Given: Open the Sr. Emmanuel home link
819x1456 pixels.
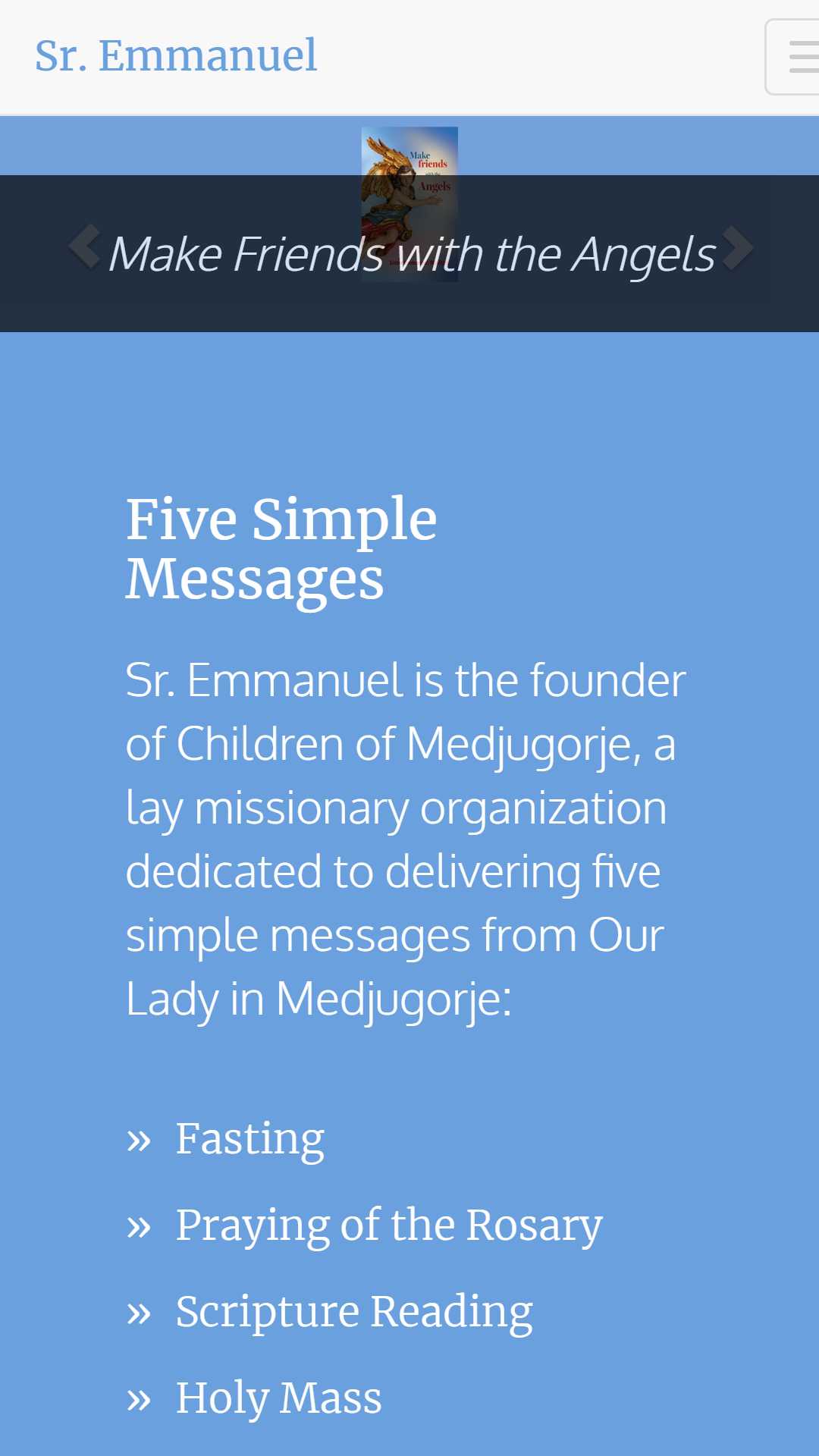Looking at the screenshot, I should click(176, 56).
